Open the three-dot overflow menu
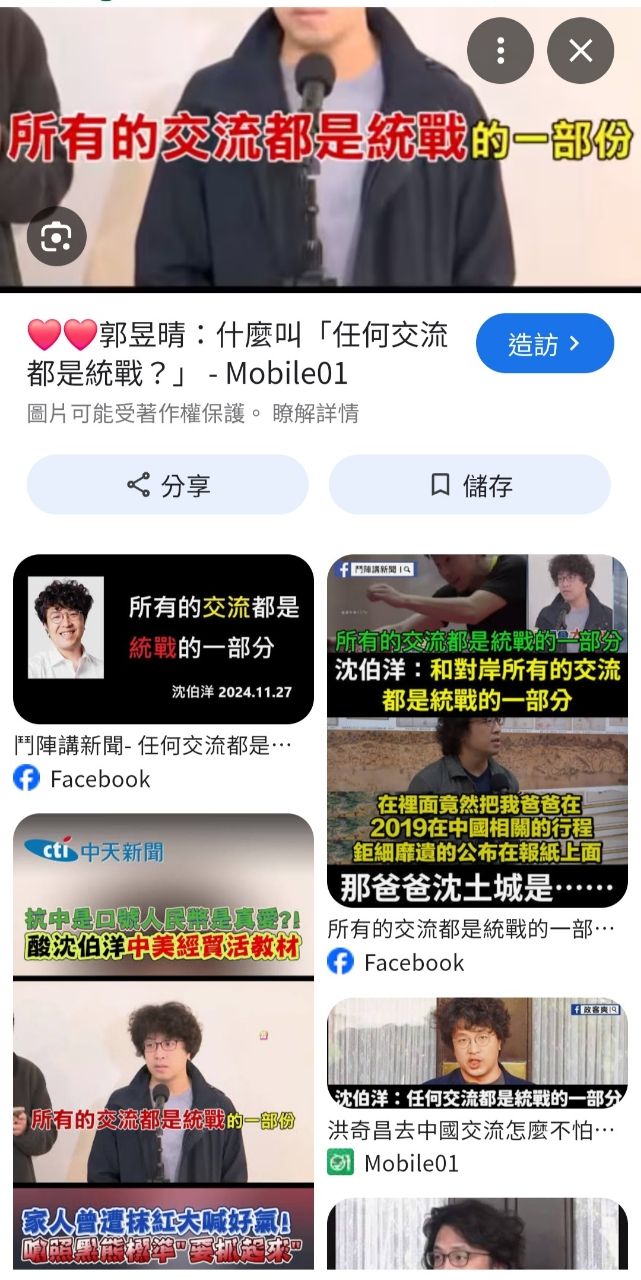The height and width of the screenshot is (1280, 641). (x=500, y=51)
